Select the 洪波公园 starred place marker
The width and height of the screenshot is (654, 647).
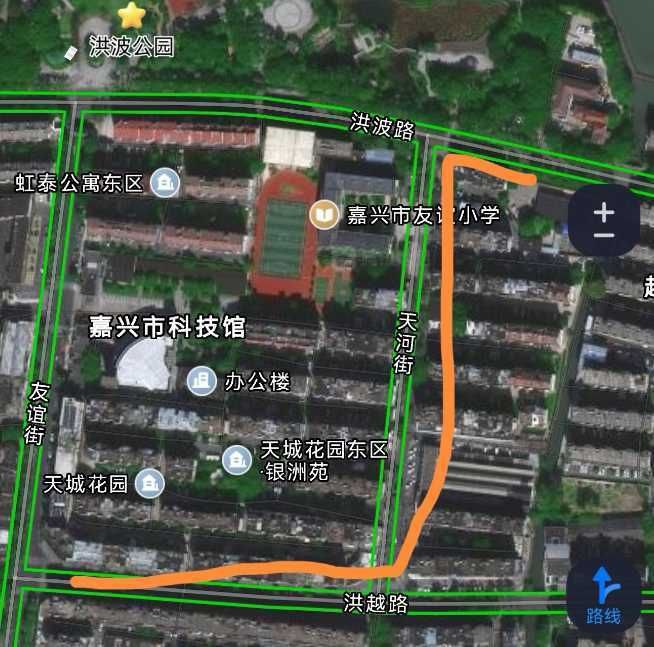(x=130, y=16)
